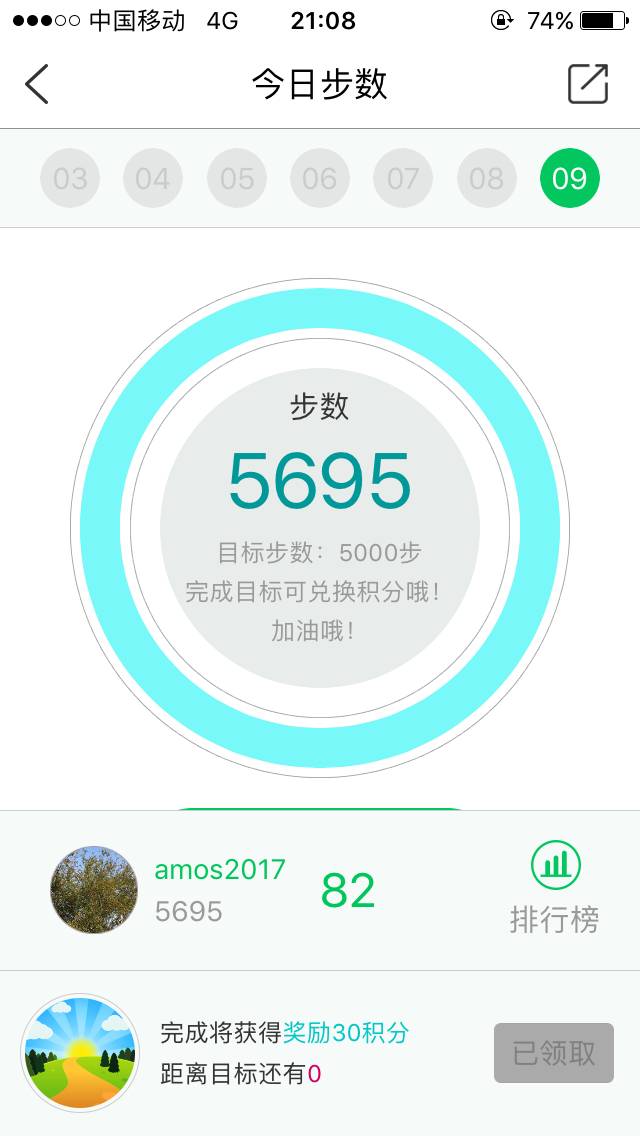Go back using the top-left arrow

coord(37,85)
